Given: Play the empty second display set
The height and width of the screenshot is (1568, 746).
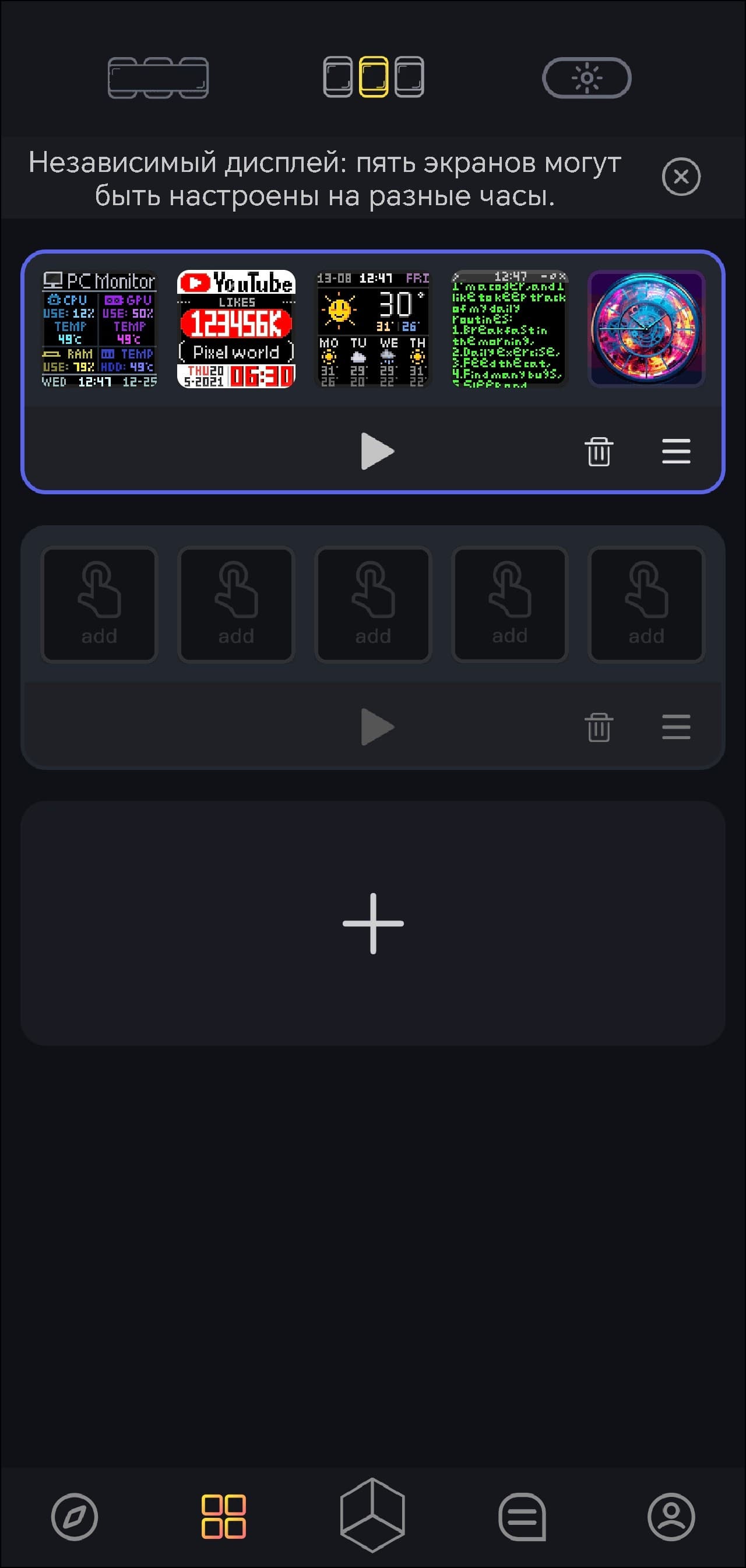Looking at the screenshot, I should click(376, 727).
